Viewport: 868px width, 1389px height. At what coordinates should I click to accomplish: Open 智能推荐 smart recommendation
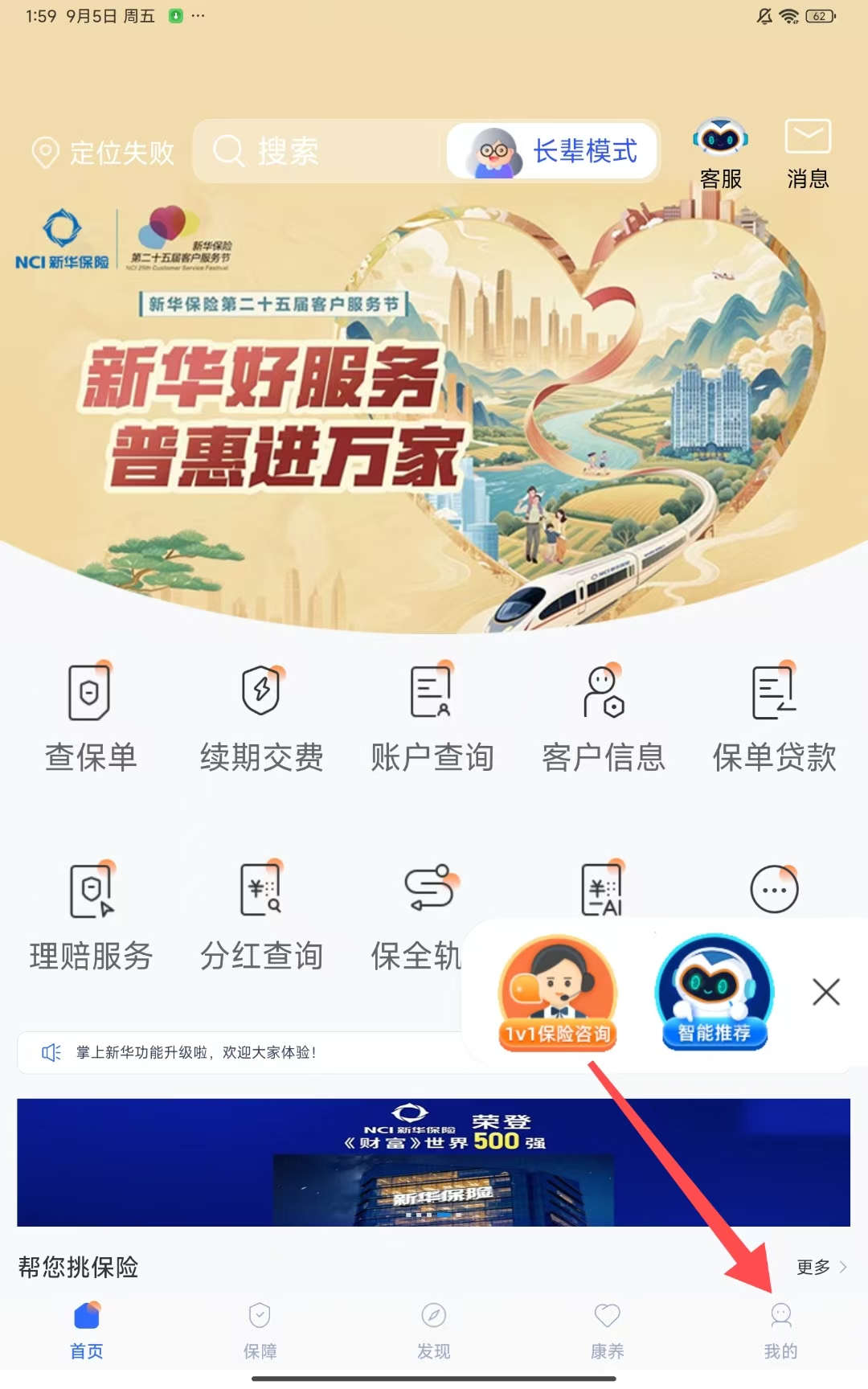coord(714,993)
